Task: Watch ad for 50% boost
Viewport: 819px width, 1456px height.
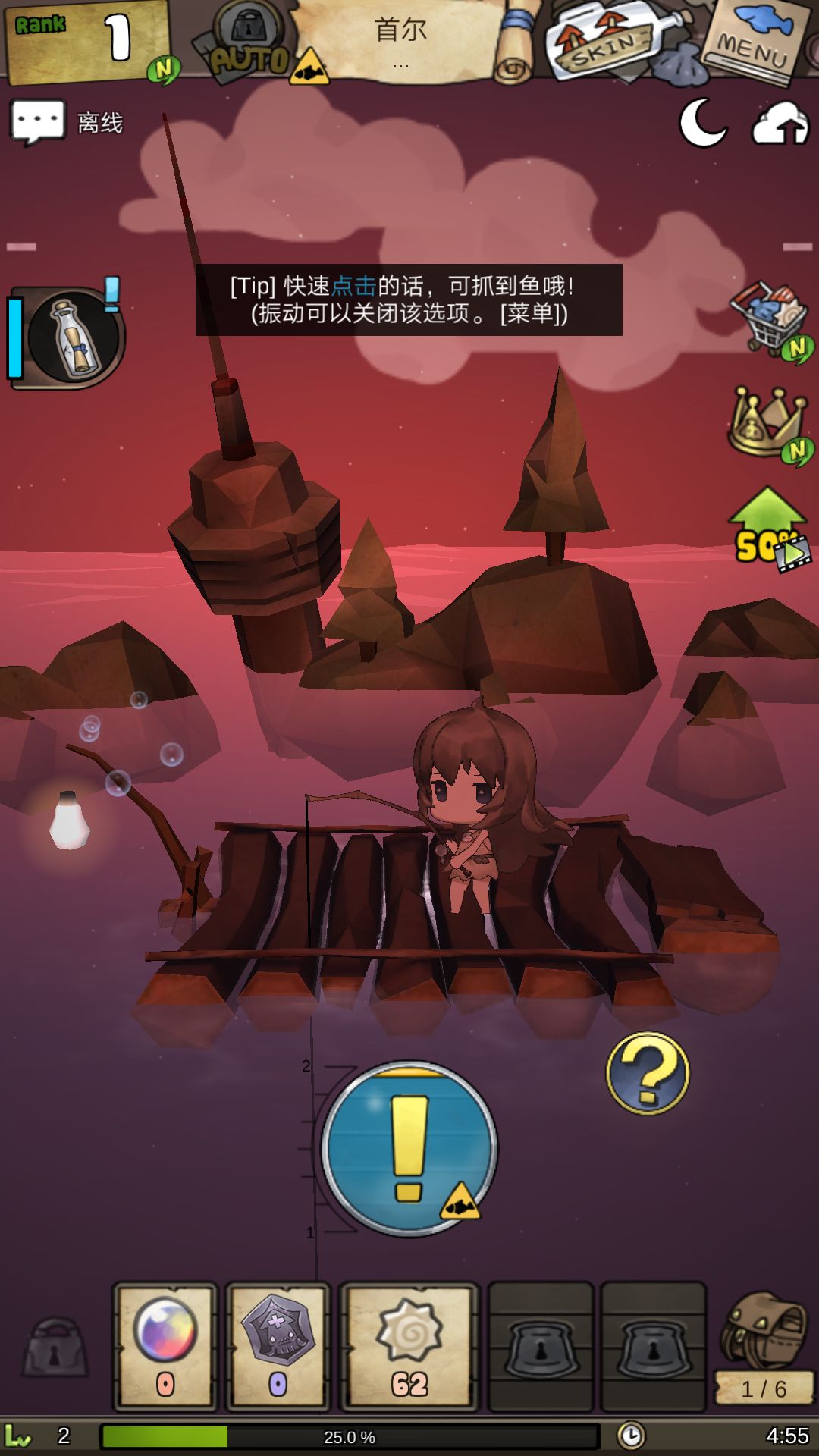Action: (x=769, y=530)
